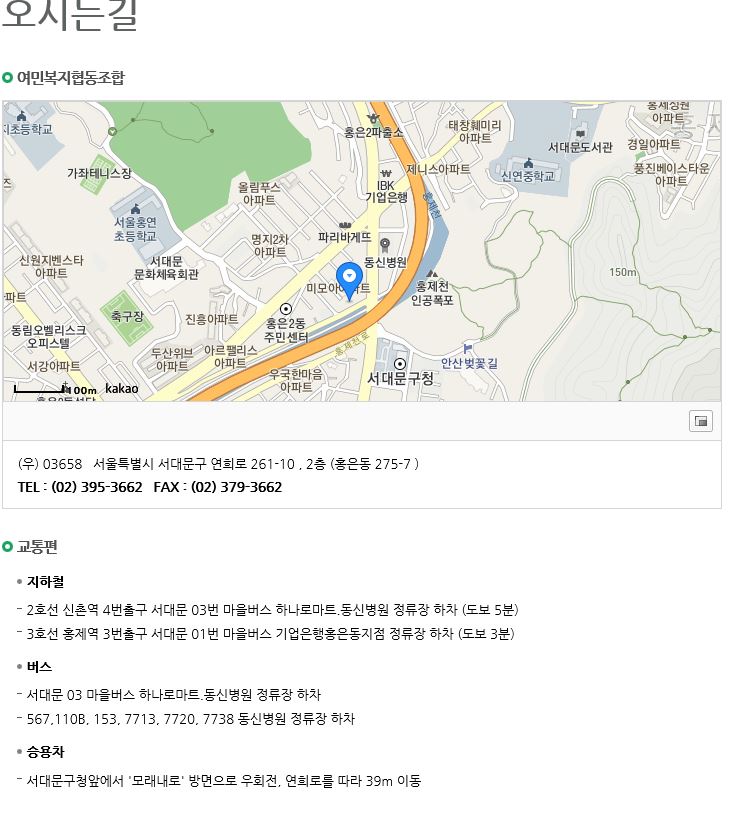Click the kakao logo on the map
The image size is (733, 815).
pos(121,389)
